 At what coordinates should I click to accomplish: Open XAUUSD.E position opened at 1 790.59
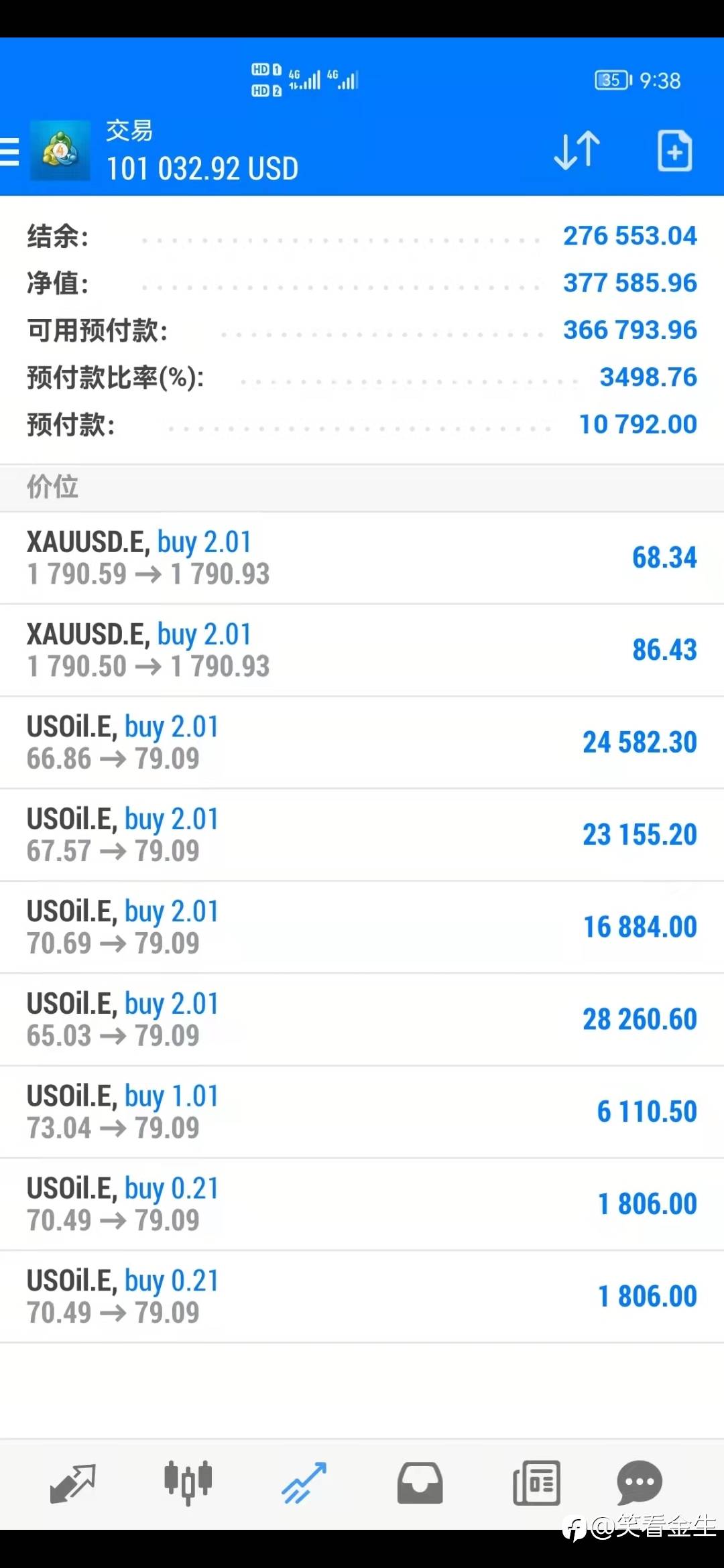point(362,558)
